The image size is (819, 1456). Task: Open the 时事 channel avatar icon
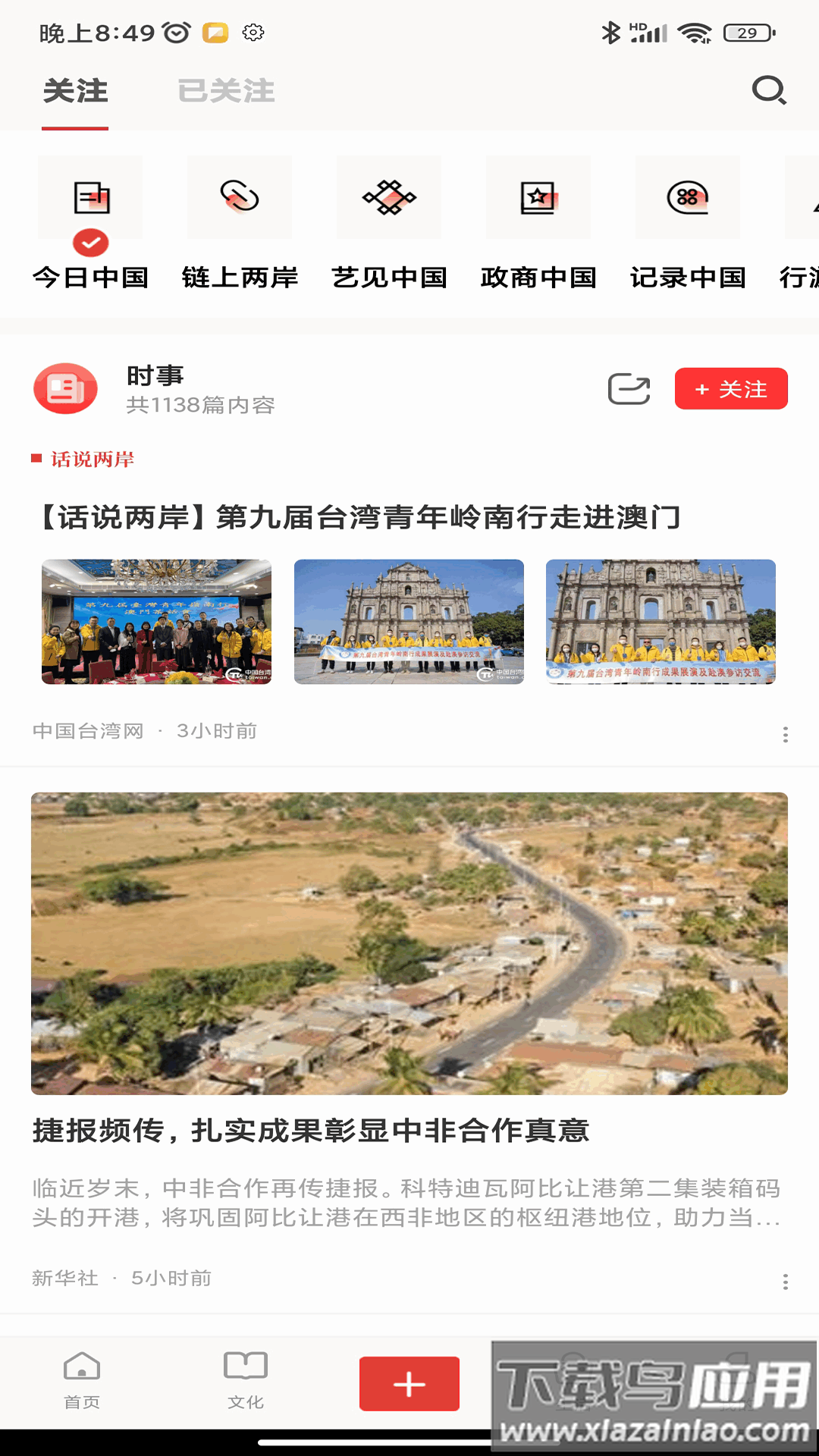[65, 388]
